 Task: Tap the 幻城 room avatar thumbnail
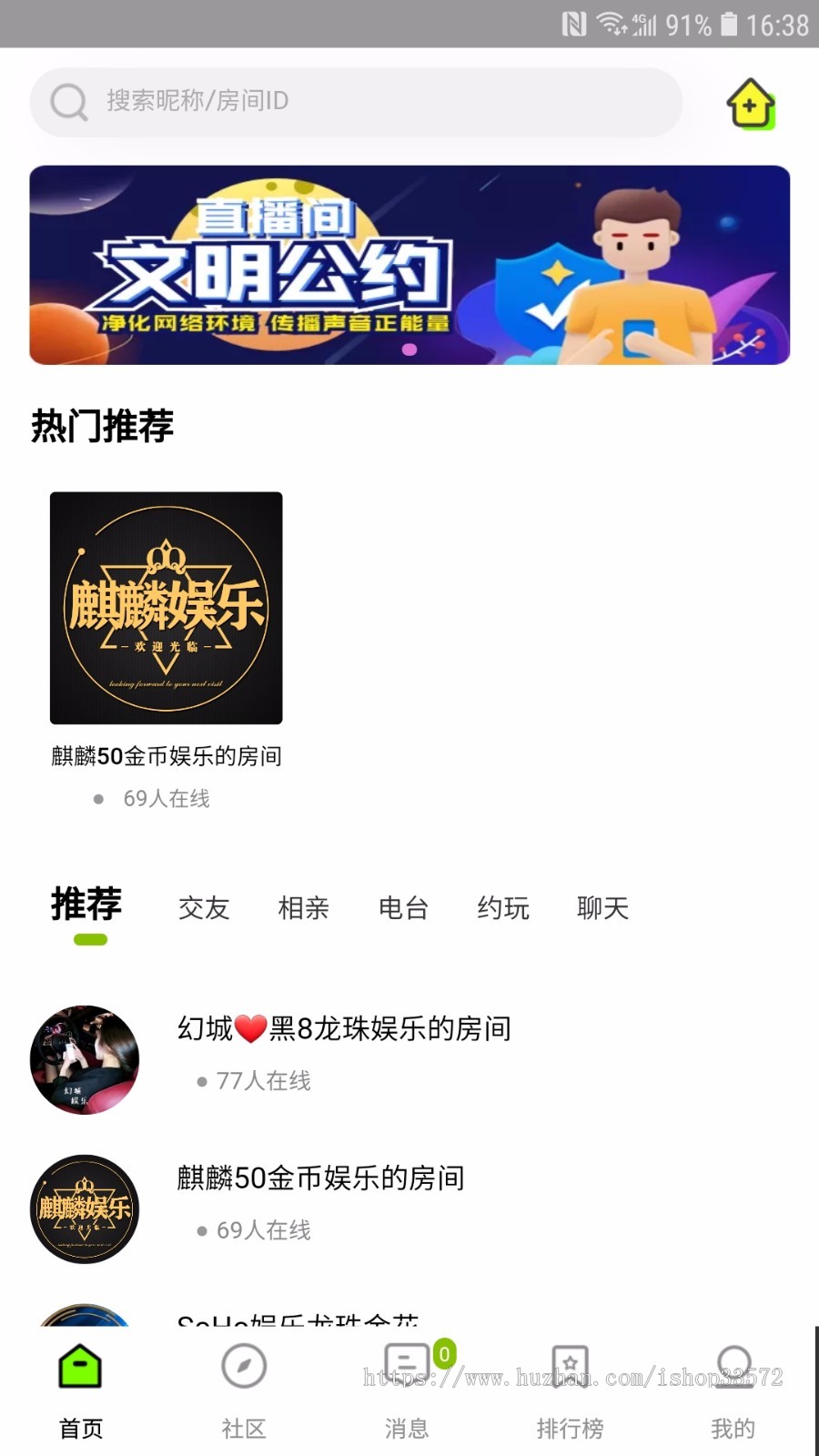tap(84, 1058)
